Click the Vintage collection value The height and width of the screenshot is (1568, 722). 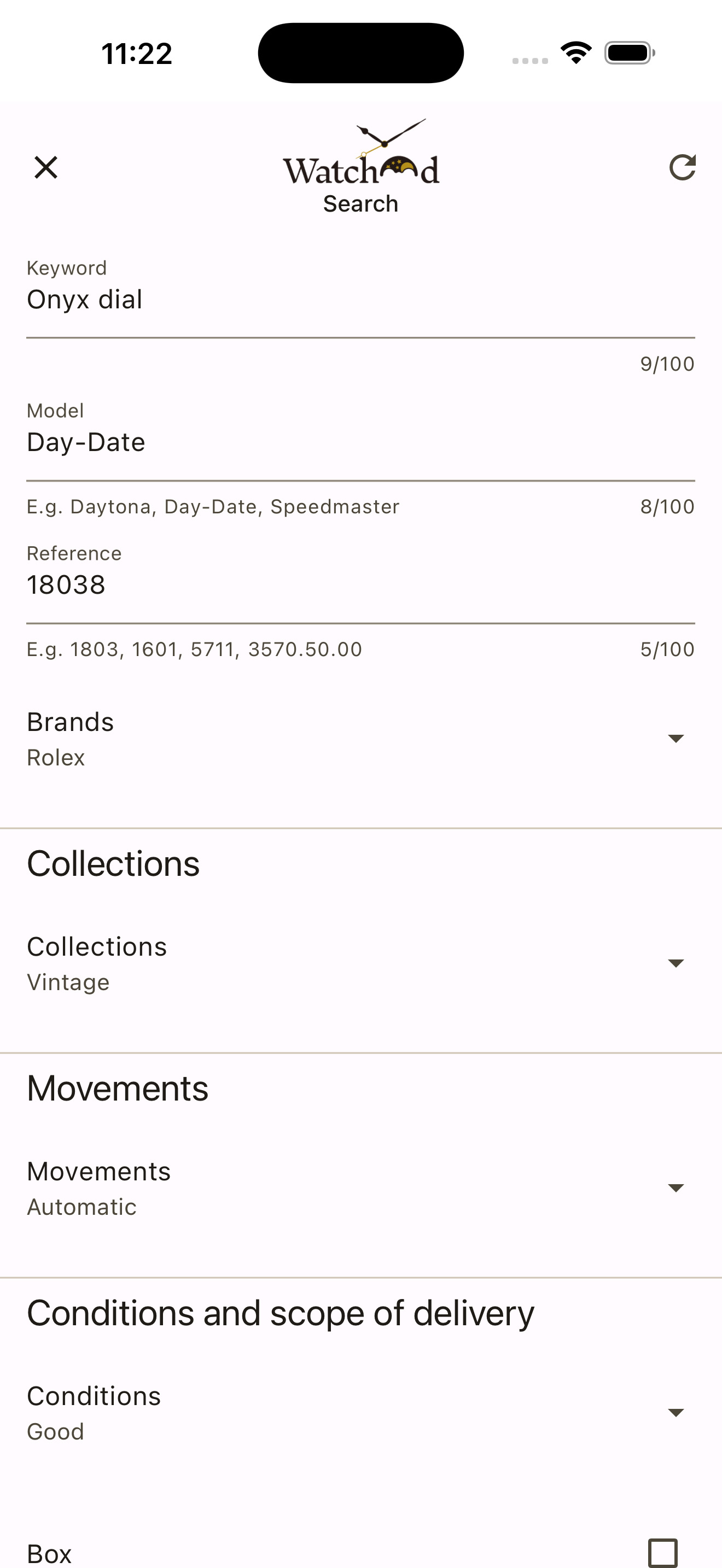(x=68, y=982)
